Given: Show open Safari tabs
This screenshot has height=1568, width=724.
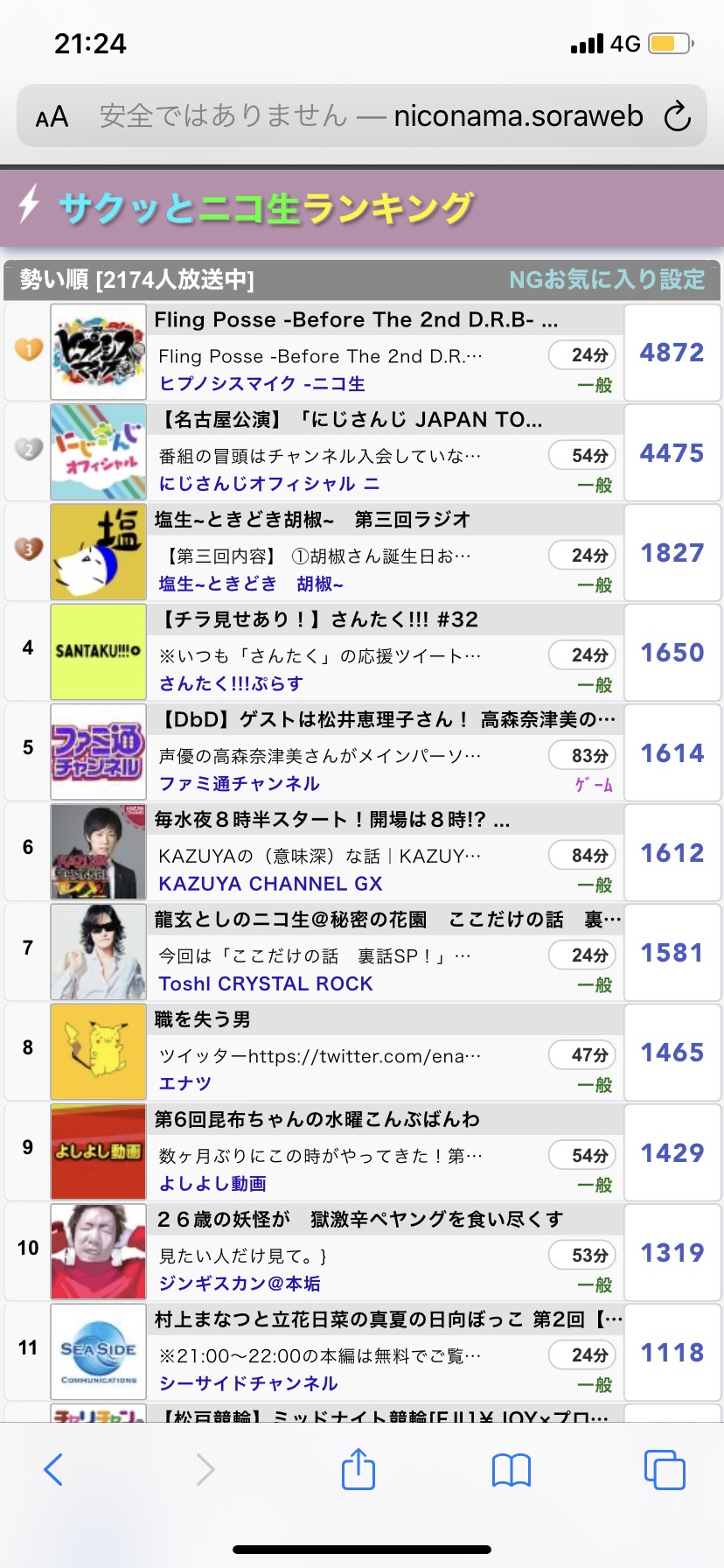Looking at the screenshot, I should click(665, 1470).
